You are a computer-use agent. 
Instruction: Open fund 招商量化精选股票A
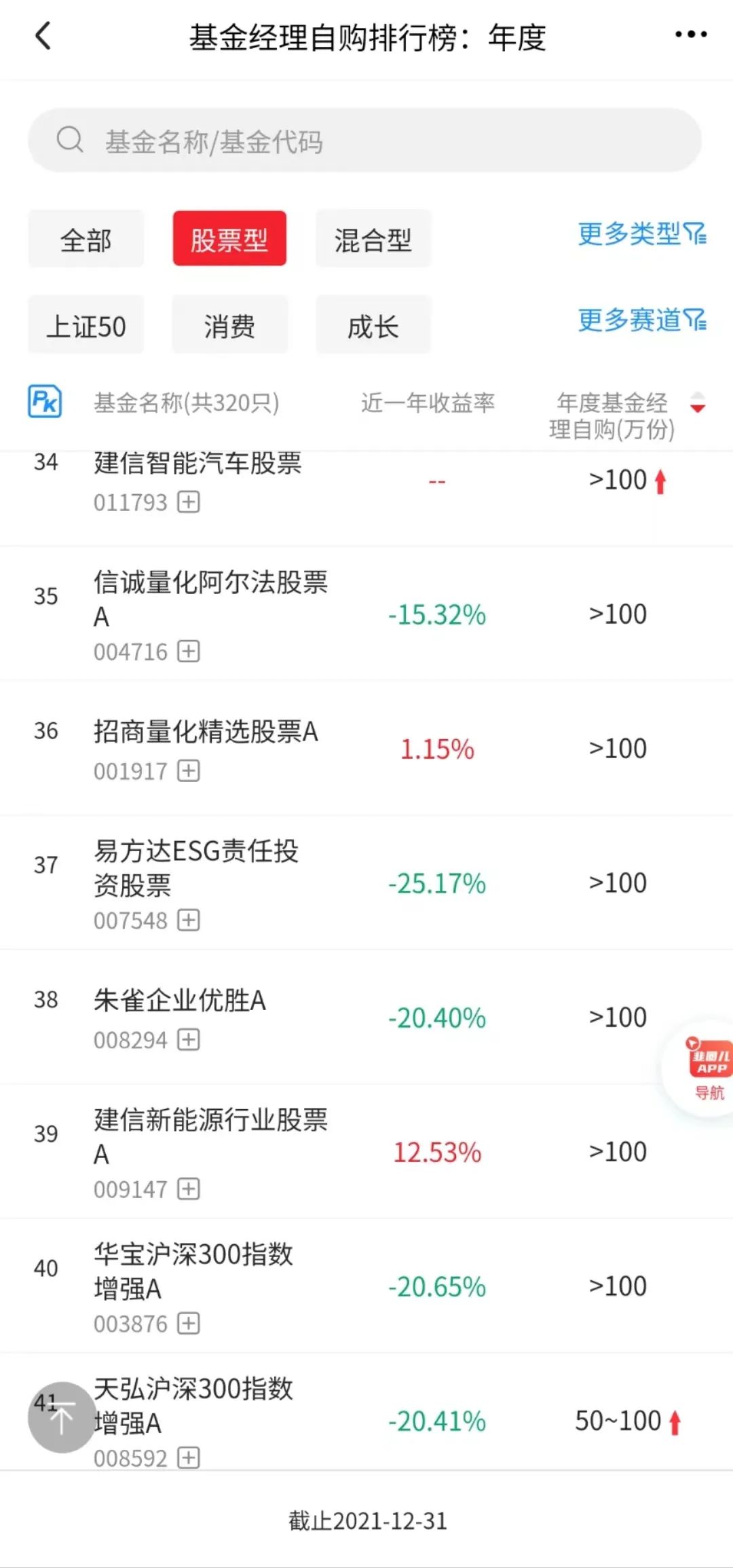coord(206,732)
